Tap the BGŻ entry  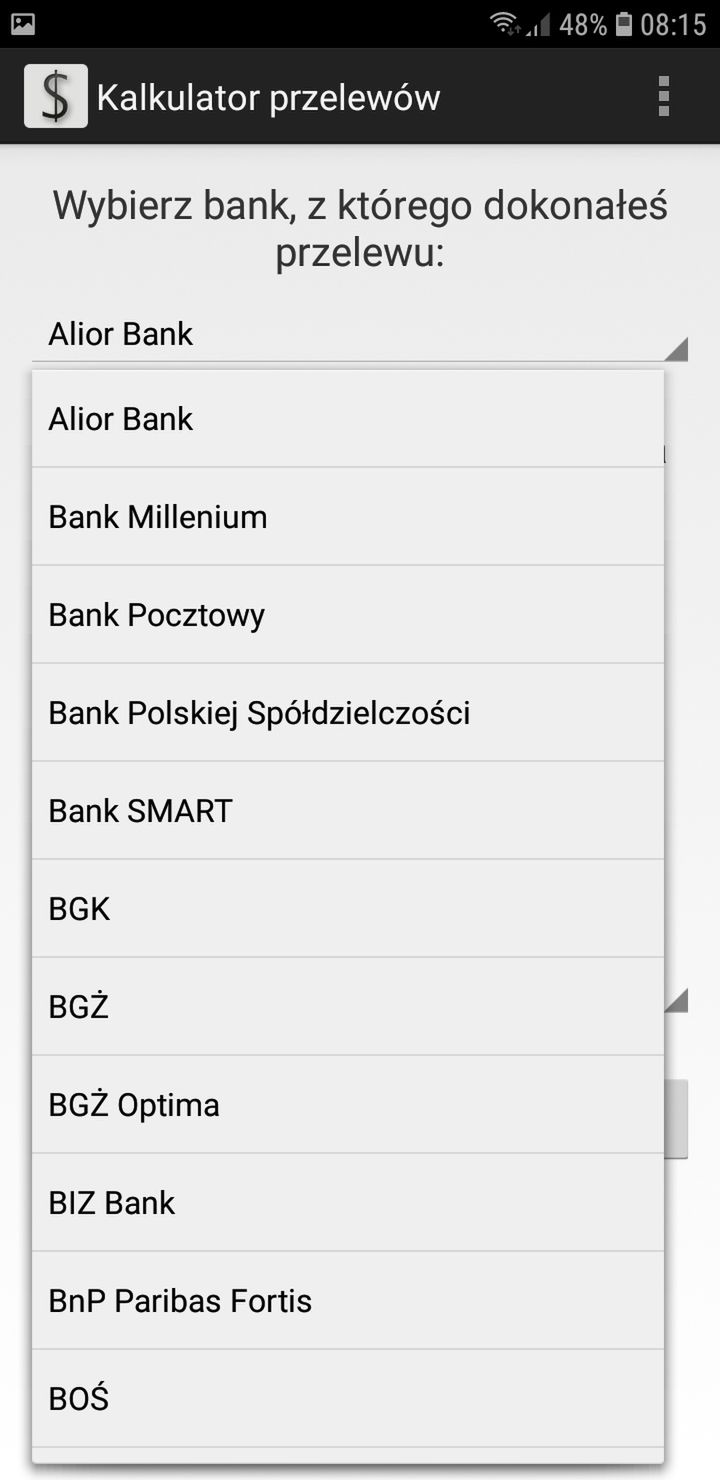(348, 1007)
